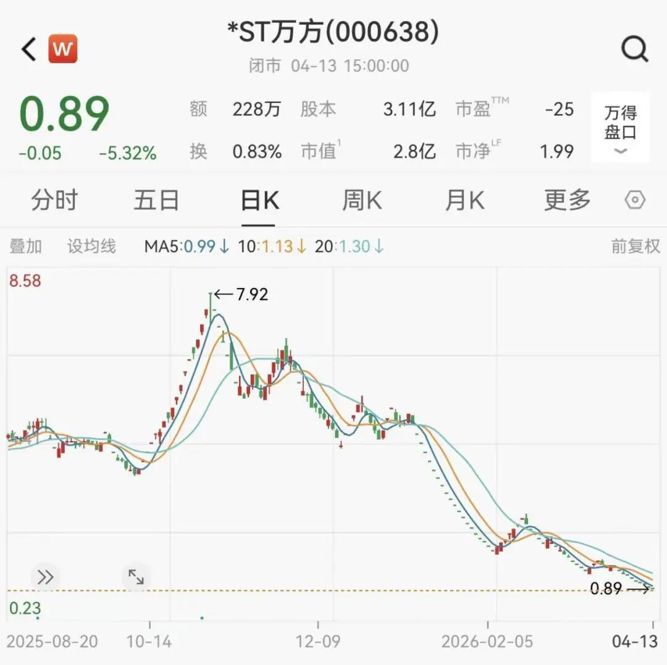This screenshot has height=665, width=667.
Task: Expand the chart to full screen
Action: tap(135, 576)
